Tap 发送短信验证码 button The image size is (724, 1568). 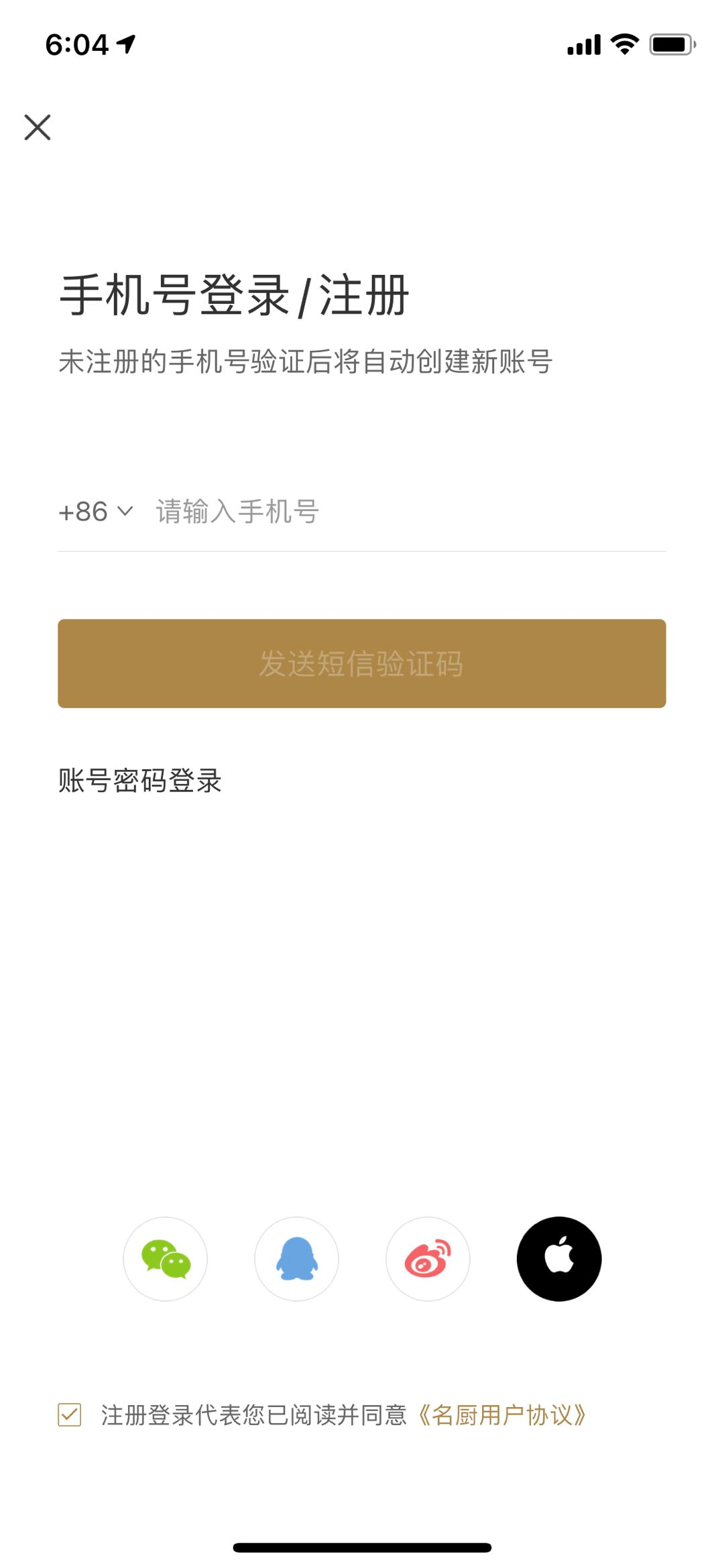[362, 663]
